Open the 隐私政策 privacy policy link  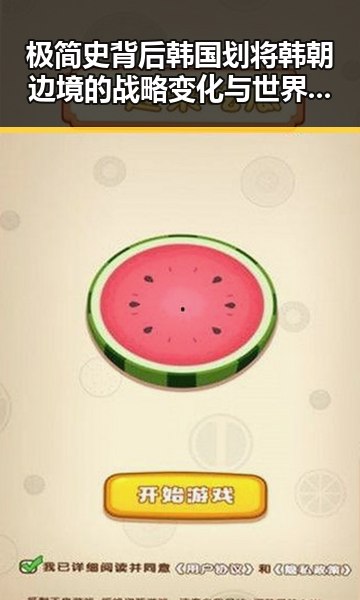pos(313,569)
